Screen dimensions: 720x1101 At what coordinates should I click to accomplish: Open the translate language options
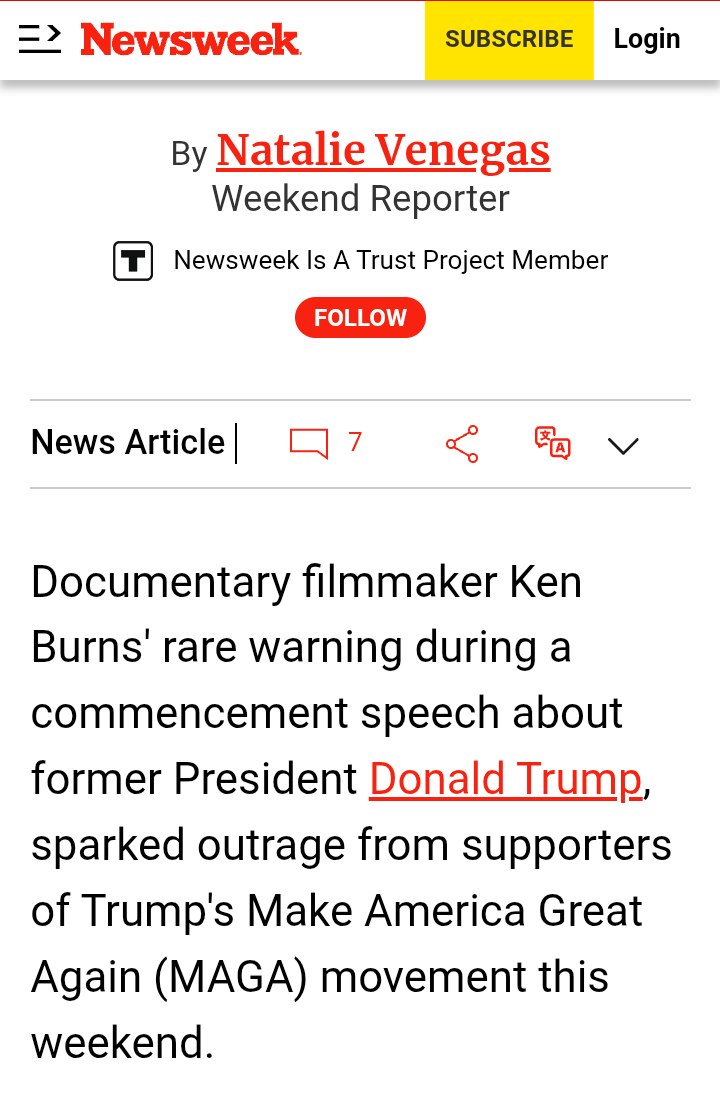553,443
